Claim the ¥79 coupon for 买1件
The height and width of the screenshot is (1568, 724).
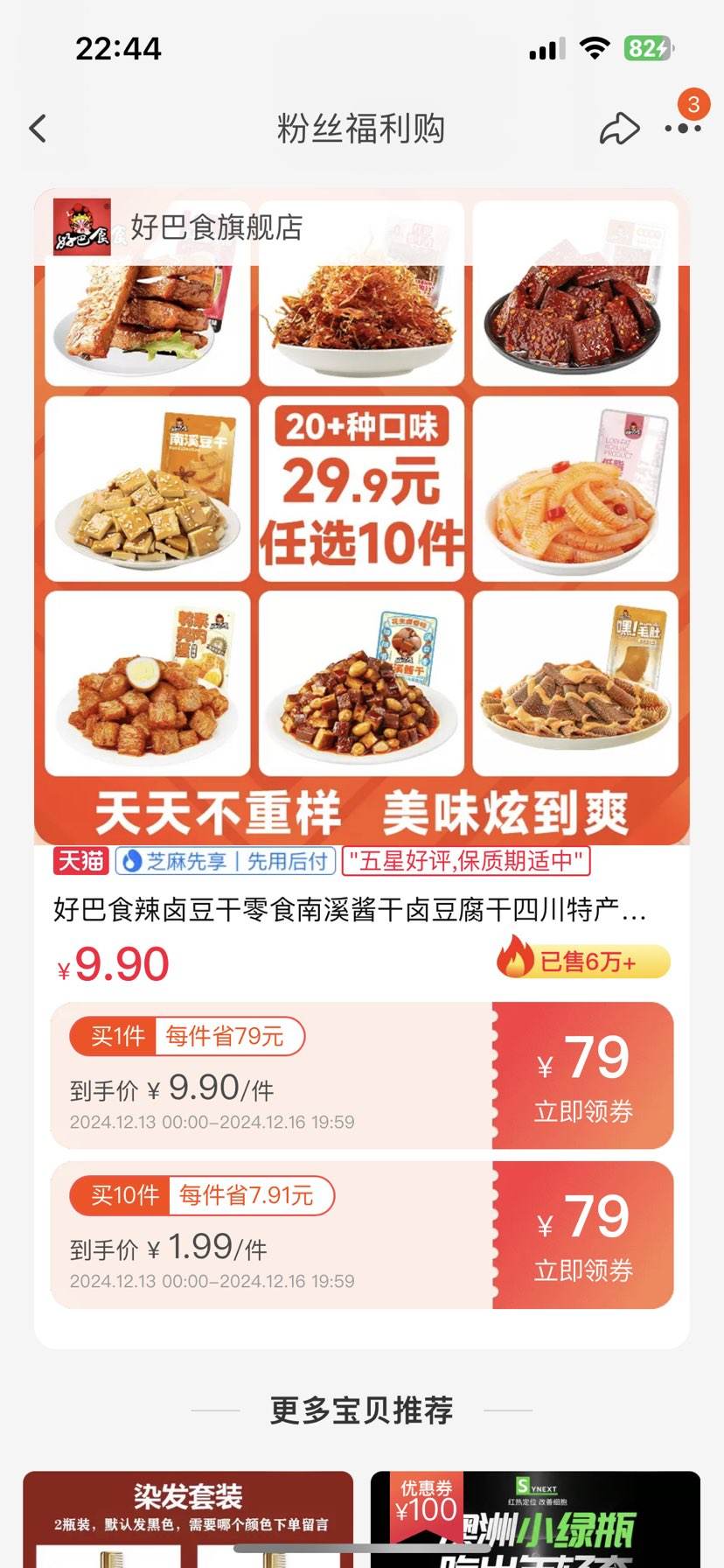tap(583, 1075)
